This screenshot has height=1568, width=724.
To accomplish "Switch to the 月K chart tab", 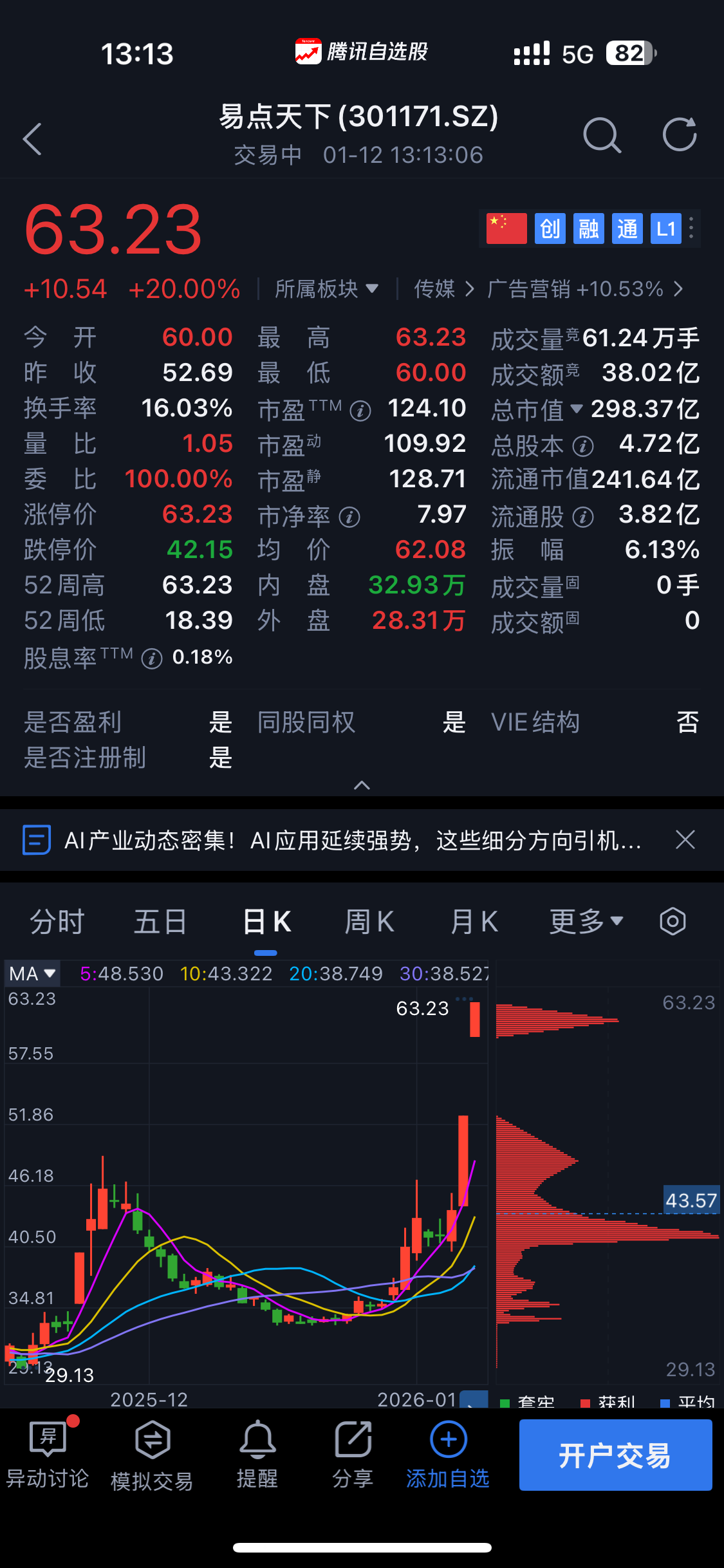I will pyautogui.click(x=474, y=922).
